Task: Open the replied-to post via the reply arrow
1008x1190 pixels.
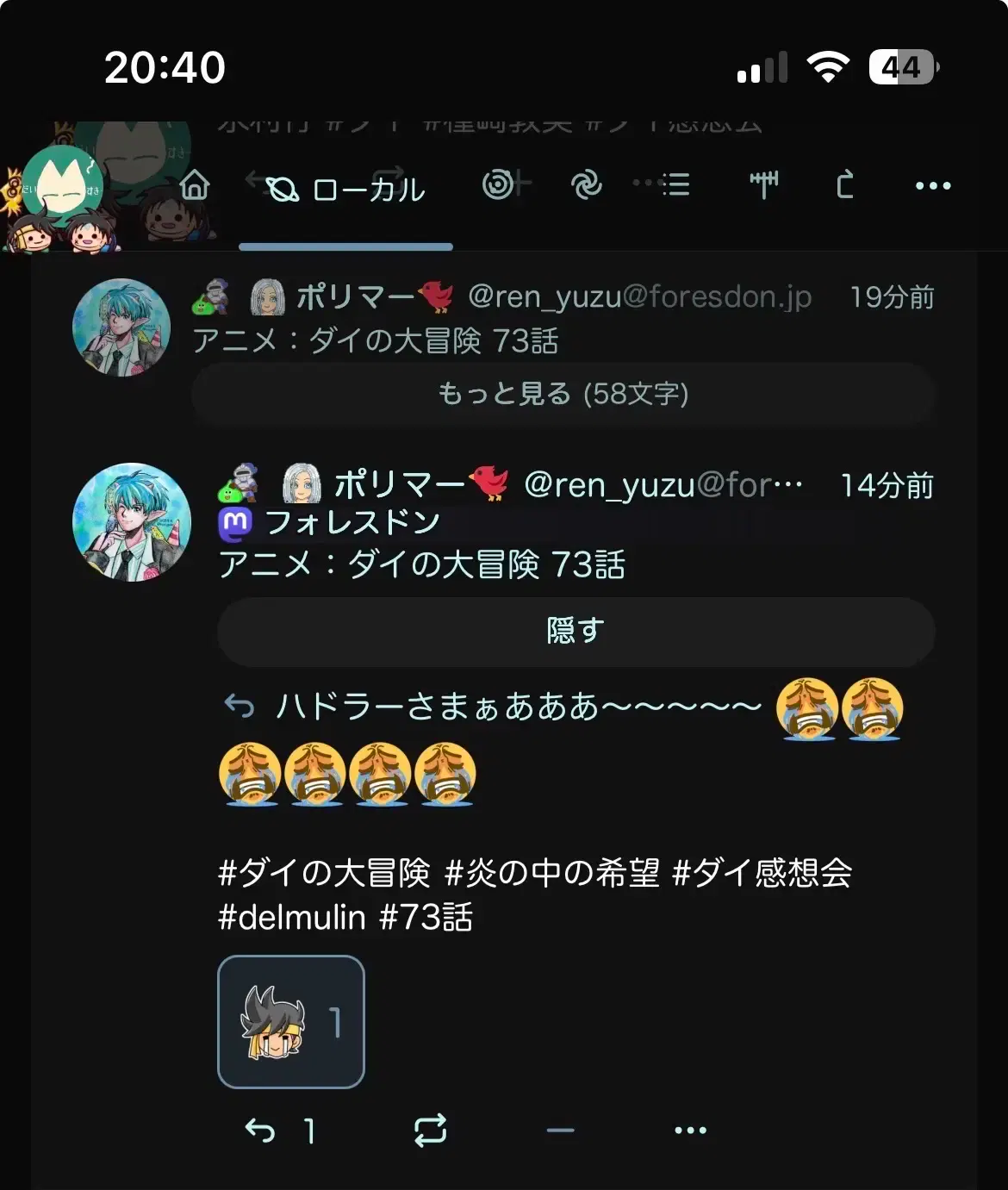Action: (240, 707)
